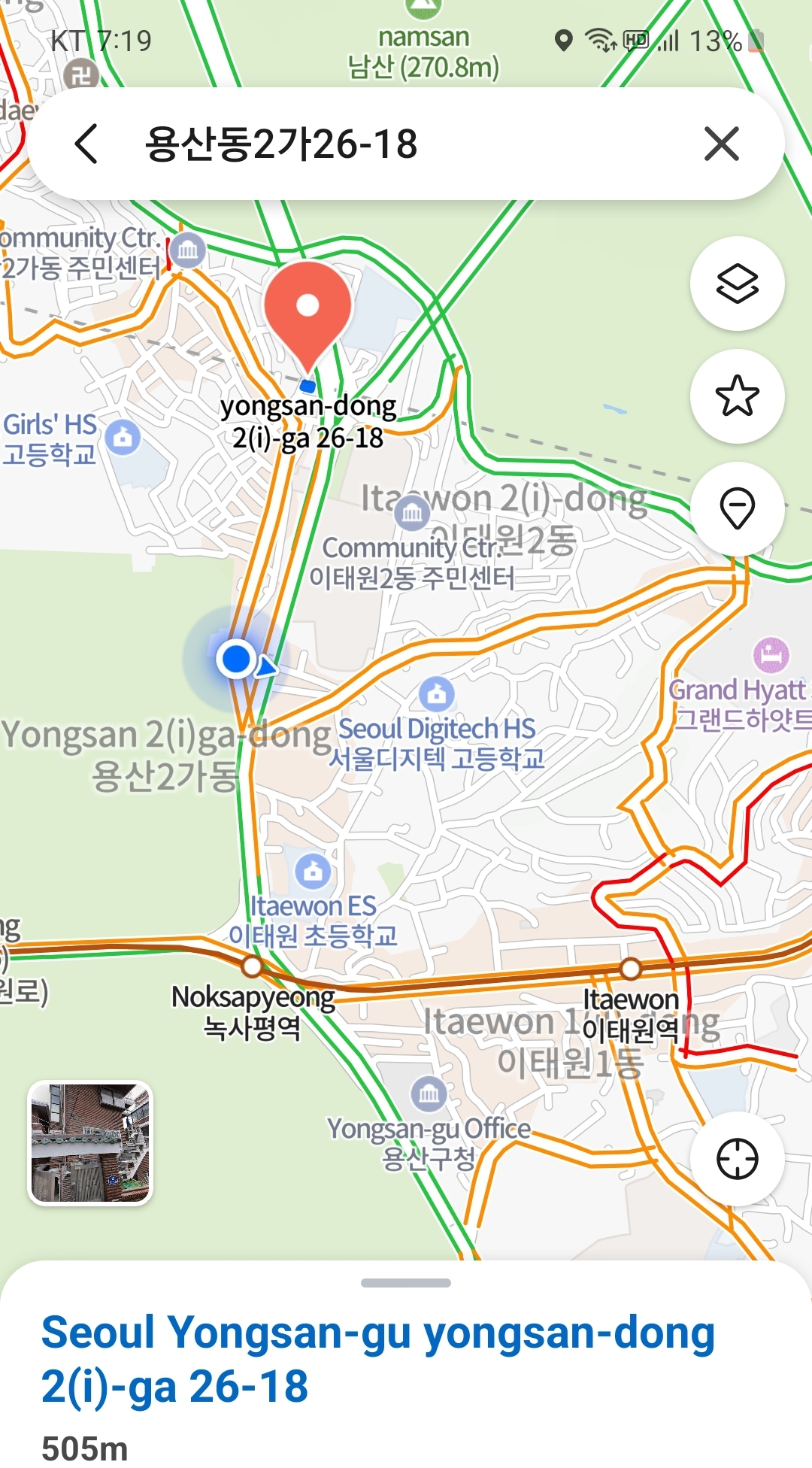Edit the address search field

[x=391, y=144]
